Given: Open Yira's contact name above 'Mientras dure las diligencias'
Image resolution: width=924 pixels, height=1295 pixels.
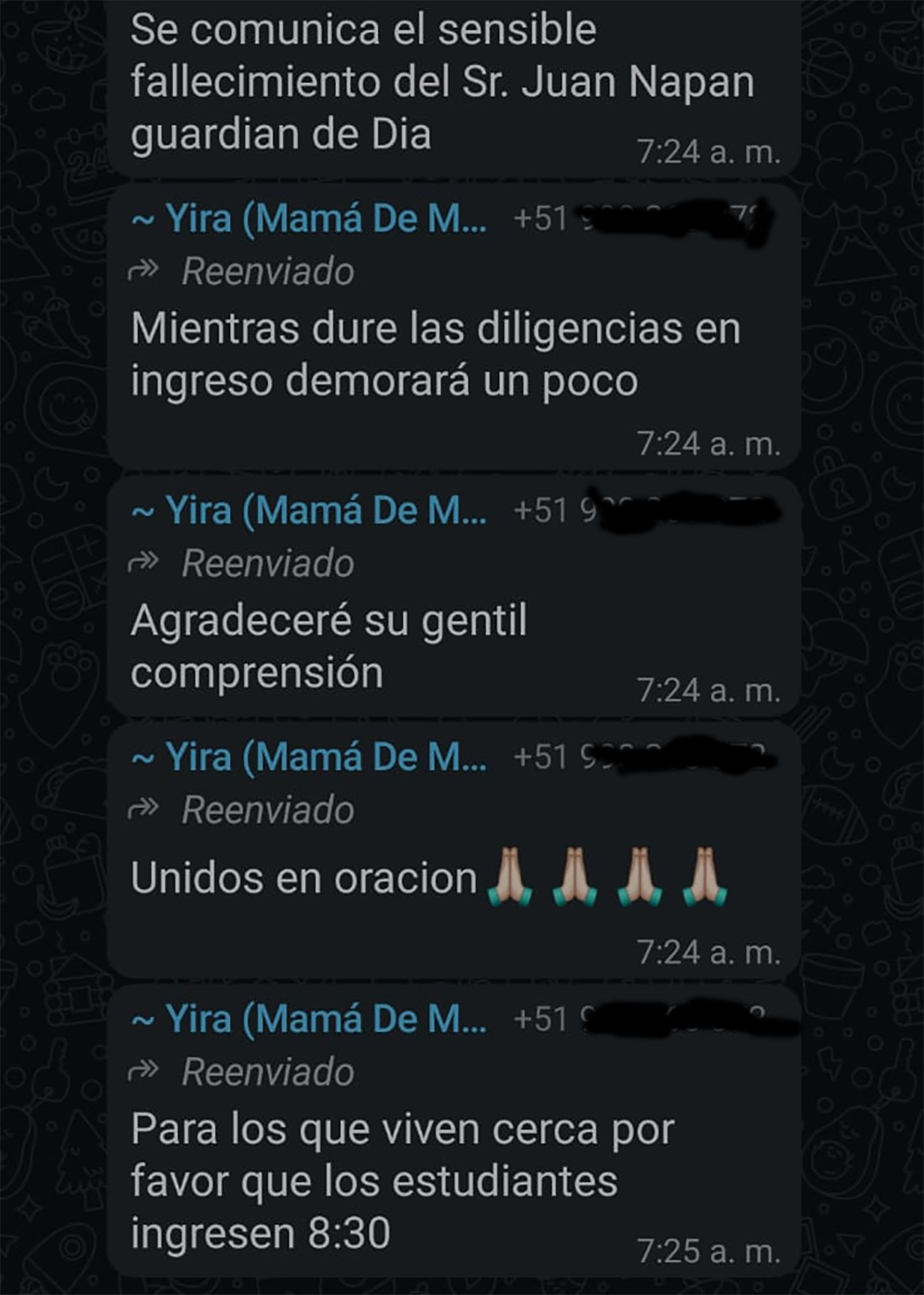Looking at the screenshot, I should (x=309, y=219).
